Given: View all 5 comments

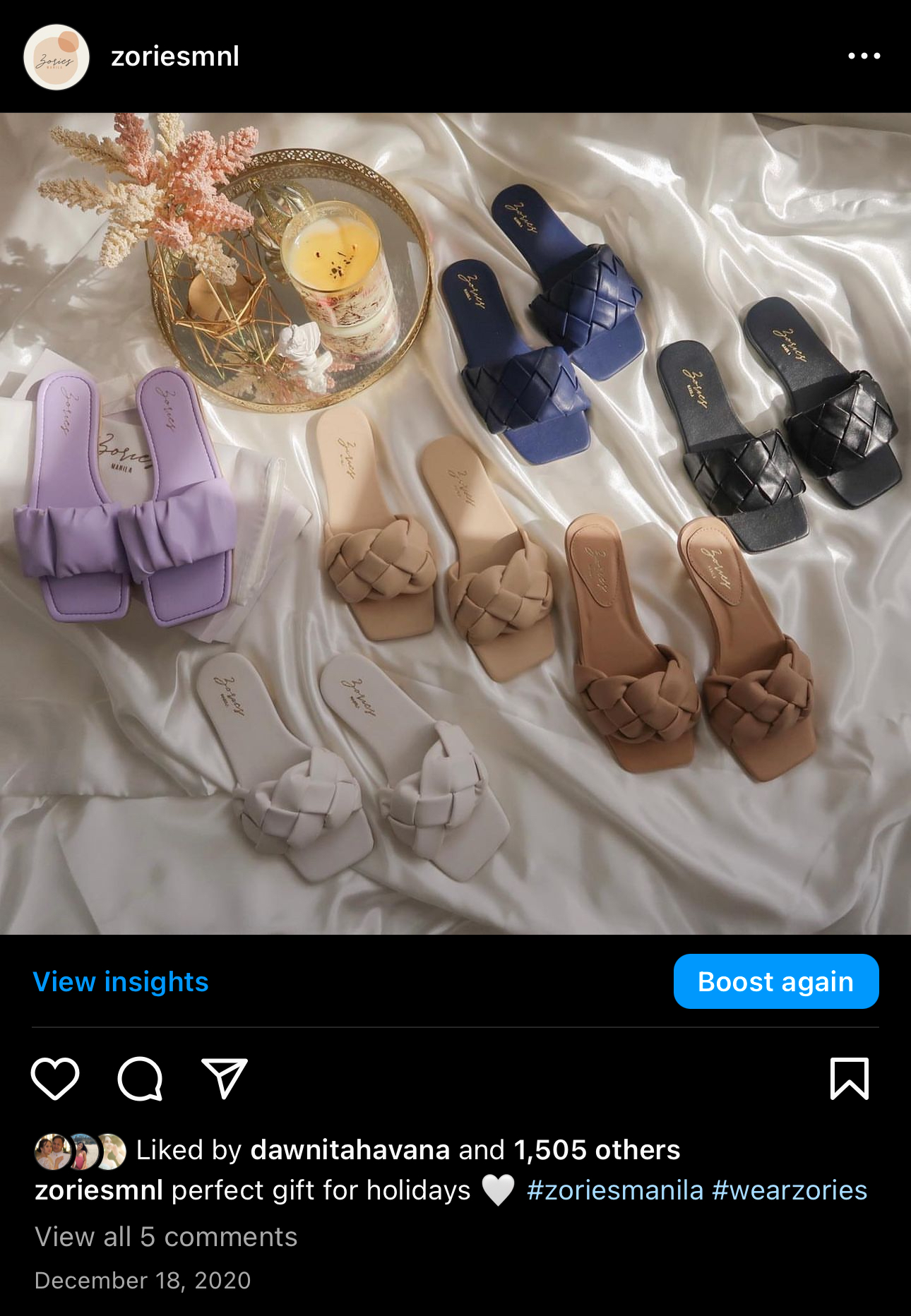Looking at the screenshot, I should tap(166, 1237).
